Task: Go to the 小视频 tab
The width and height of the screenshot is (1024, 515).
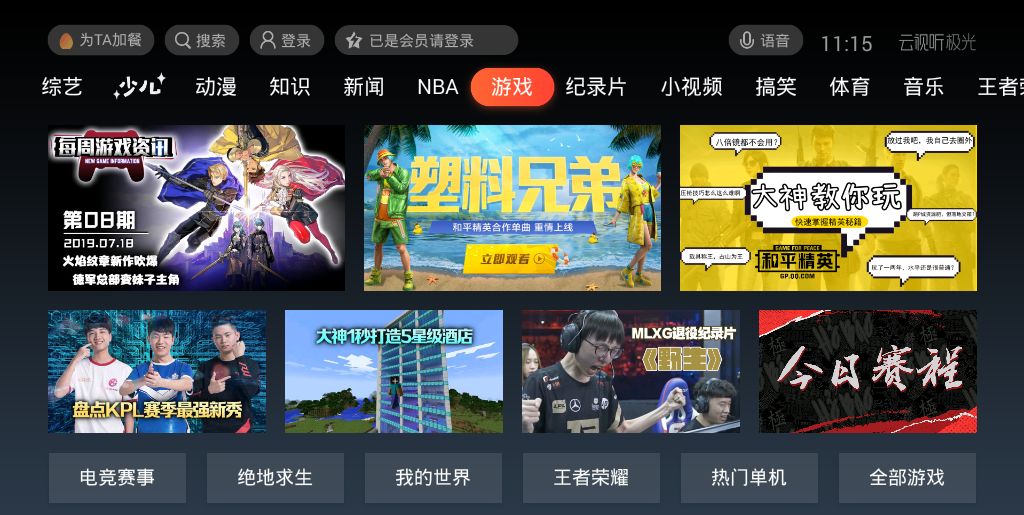Action: pos(691,87)
